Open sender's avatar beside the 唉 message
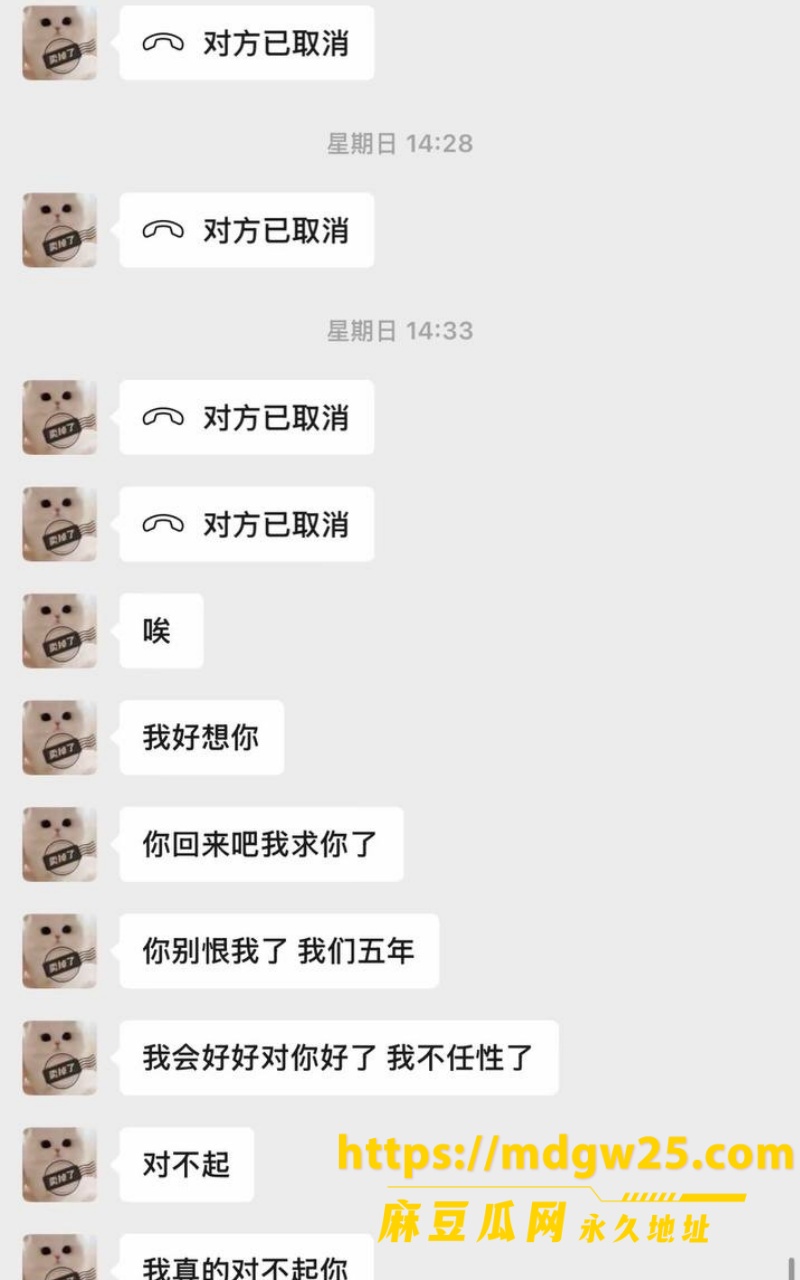 [x=60, y=631]
